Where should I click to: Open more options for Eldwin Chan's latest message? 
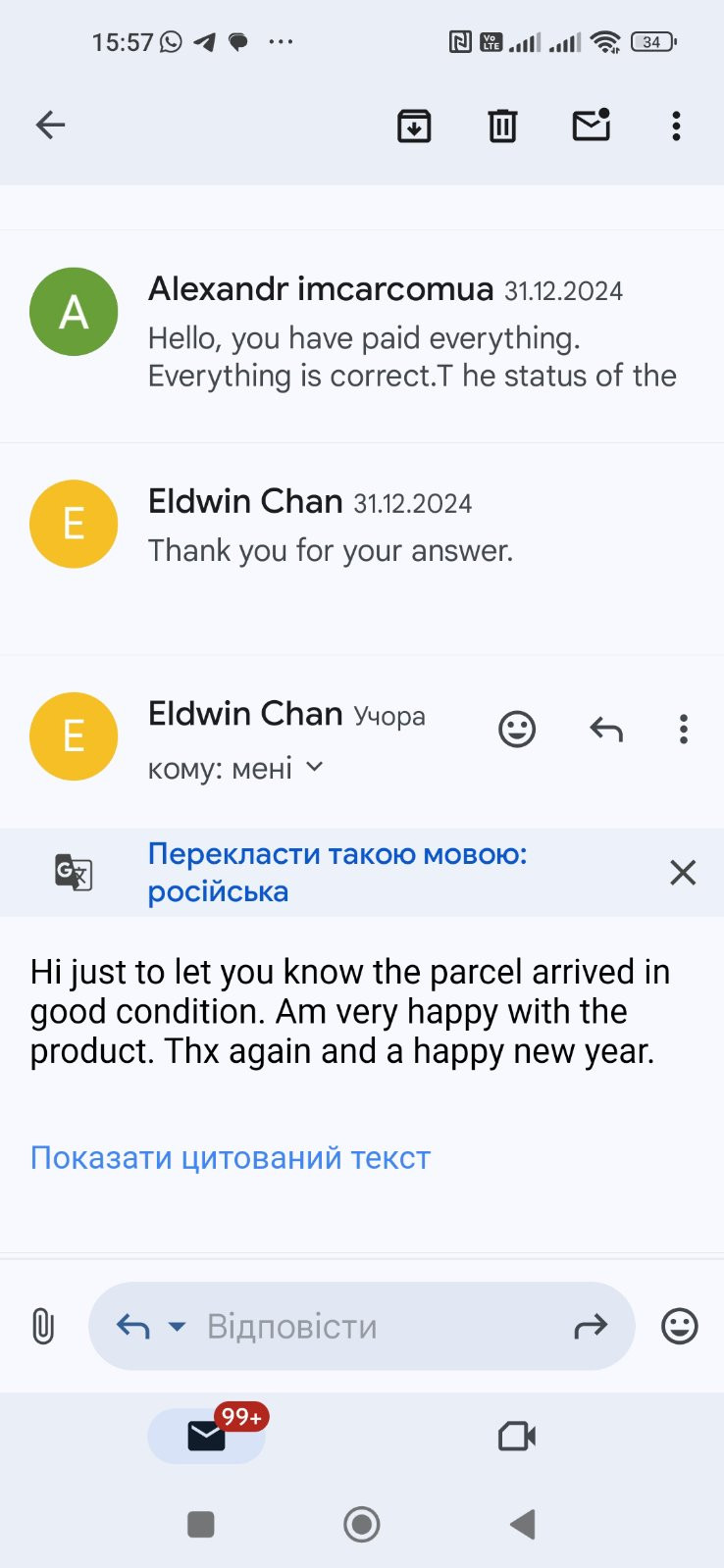[684, 730]
